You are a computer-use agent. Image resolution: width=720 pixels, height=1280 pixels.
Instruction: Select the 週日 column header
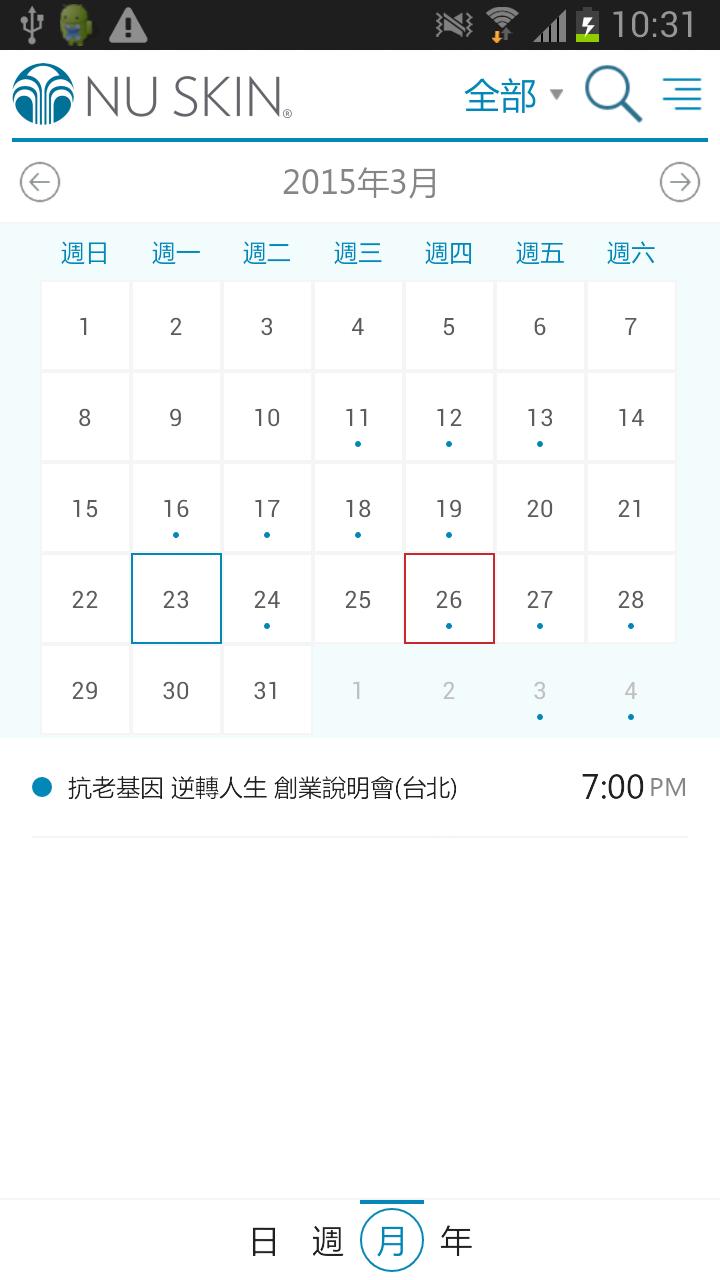coord(84,252)
